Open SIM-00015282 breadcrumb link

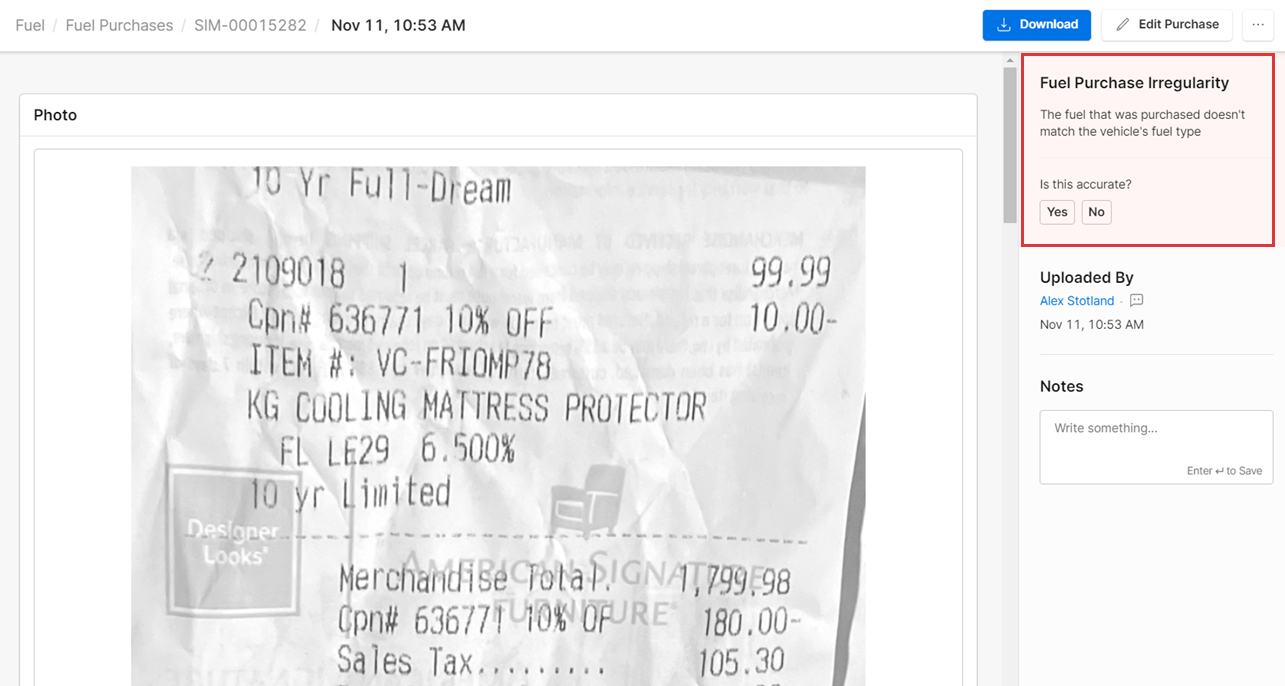[250, 25]
